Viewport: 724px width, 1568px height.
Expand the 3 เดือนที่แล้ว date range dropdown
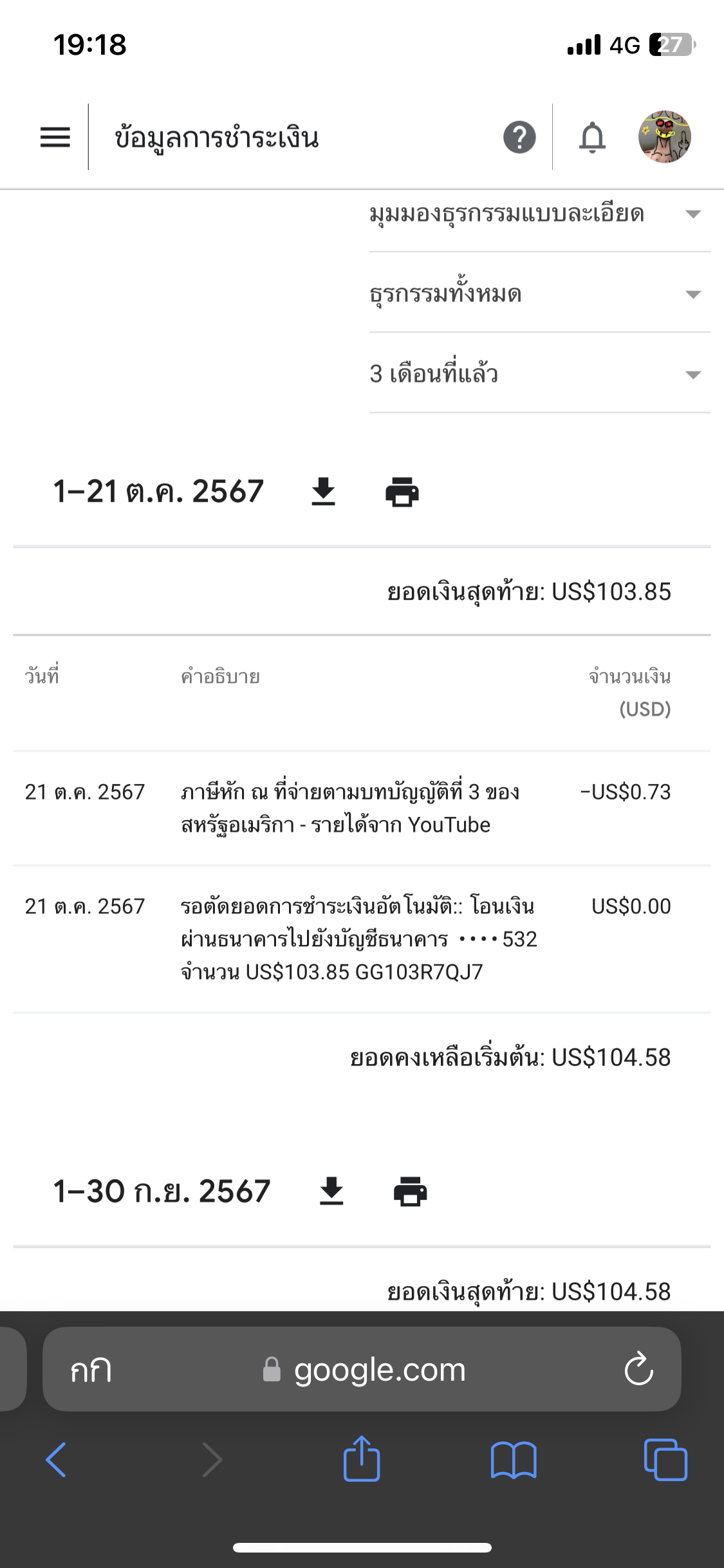tap(539, 374)
